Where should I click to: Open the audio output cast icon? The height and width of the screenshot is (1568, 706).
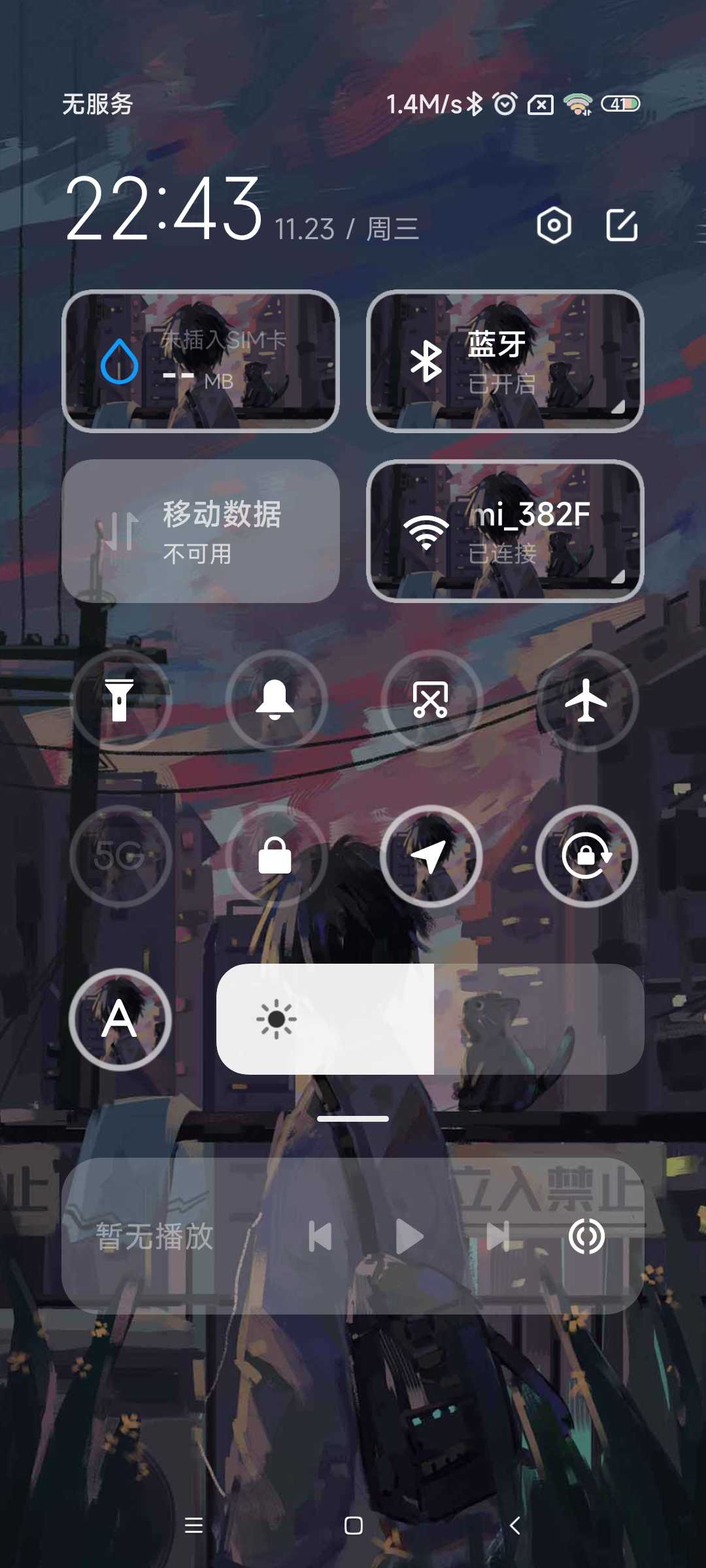[x=586, y=1236]
